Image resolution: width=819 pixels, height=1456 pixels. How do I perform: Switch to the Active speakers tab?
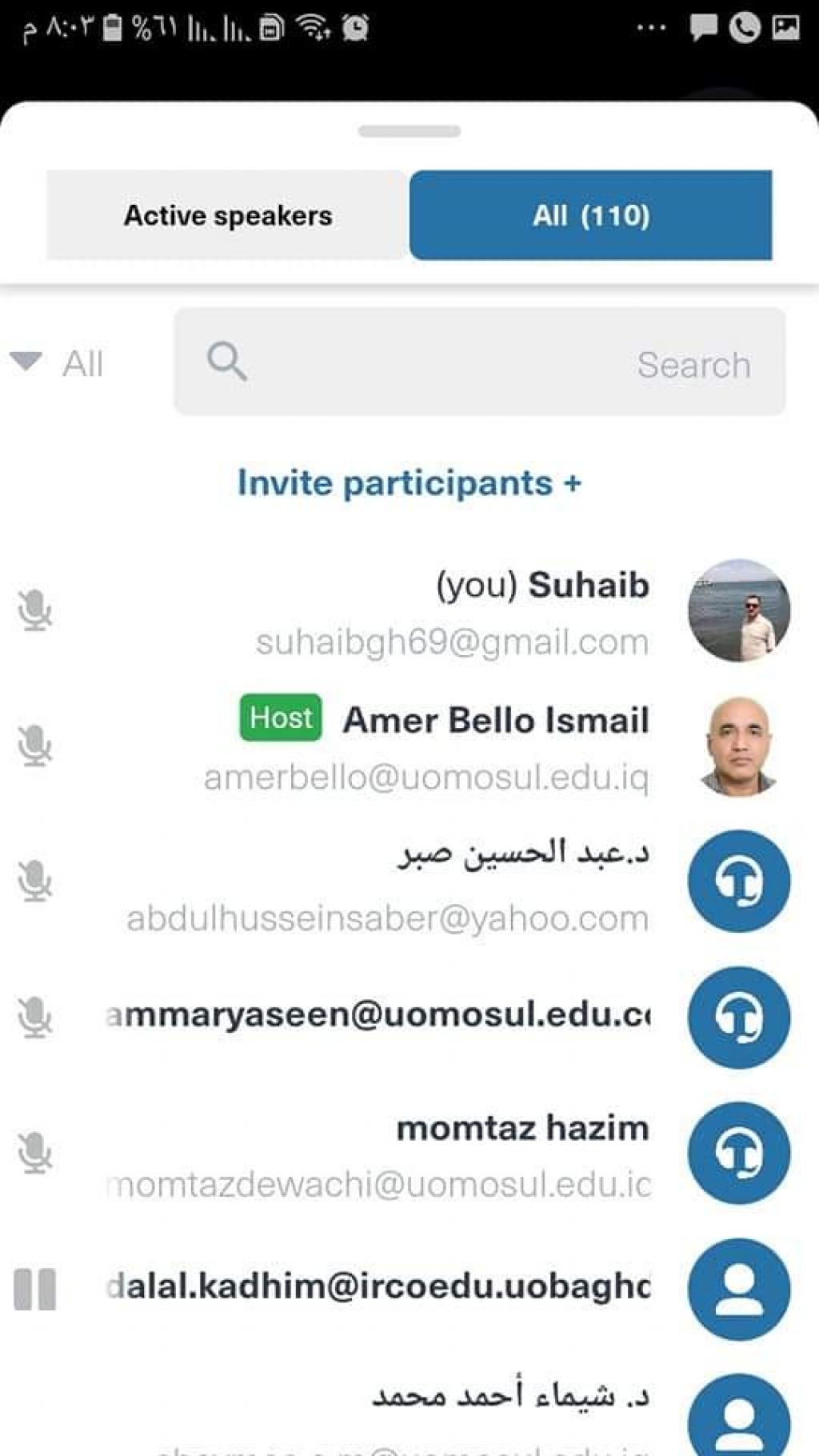pos(227,215)
